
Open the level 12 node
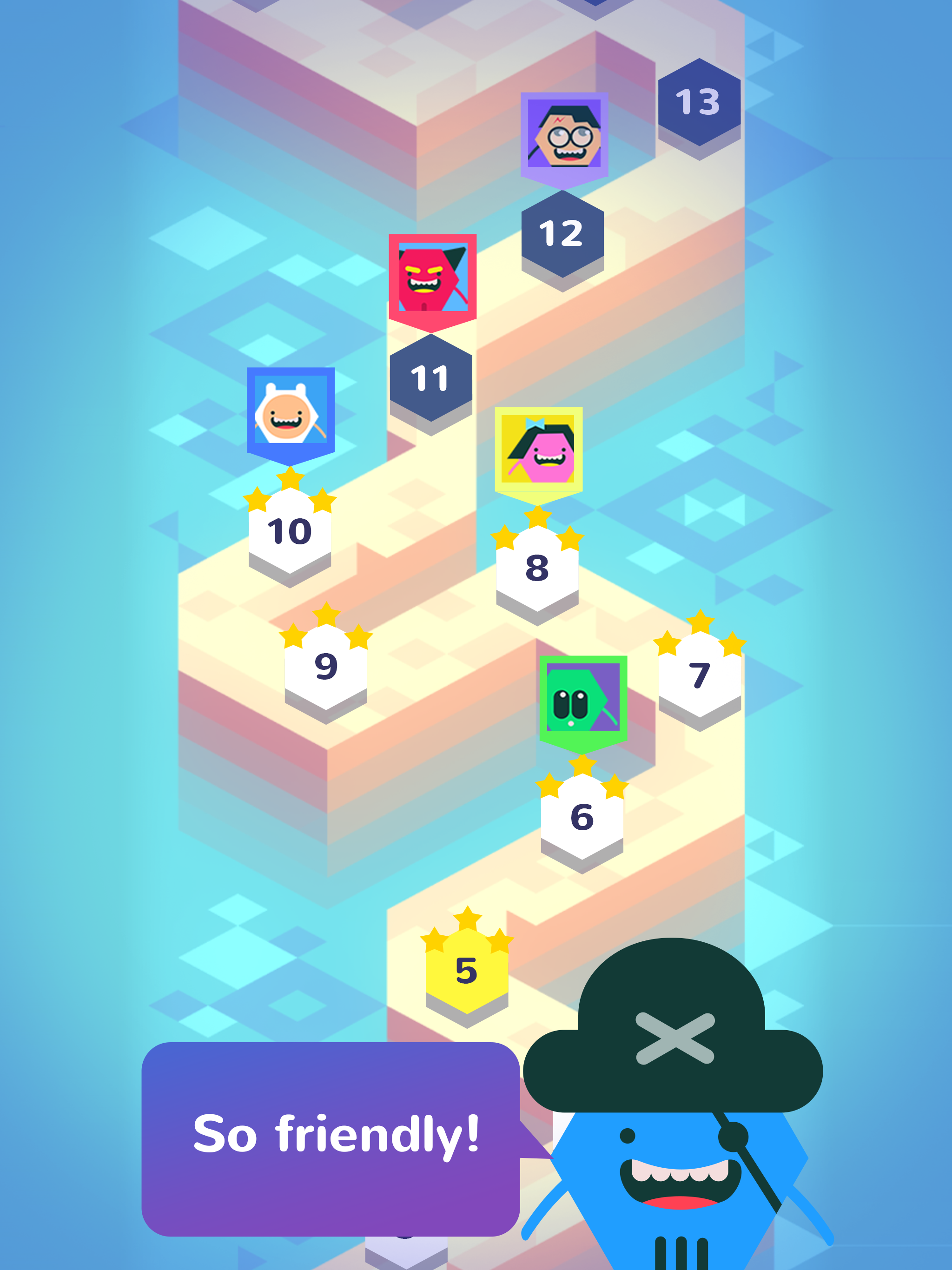coord(562,234)
